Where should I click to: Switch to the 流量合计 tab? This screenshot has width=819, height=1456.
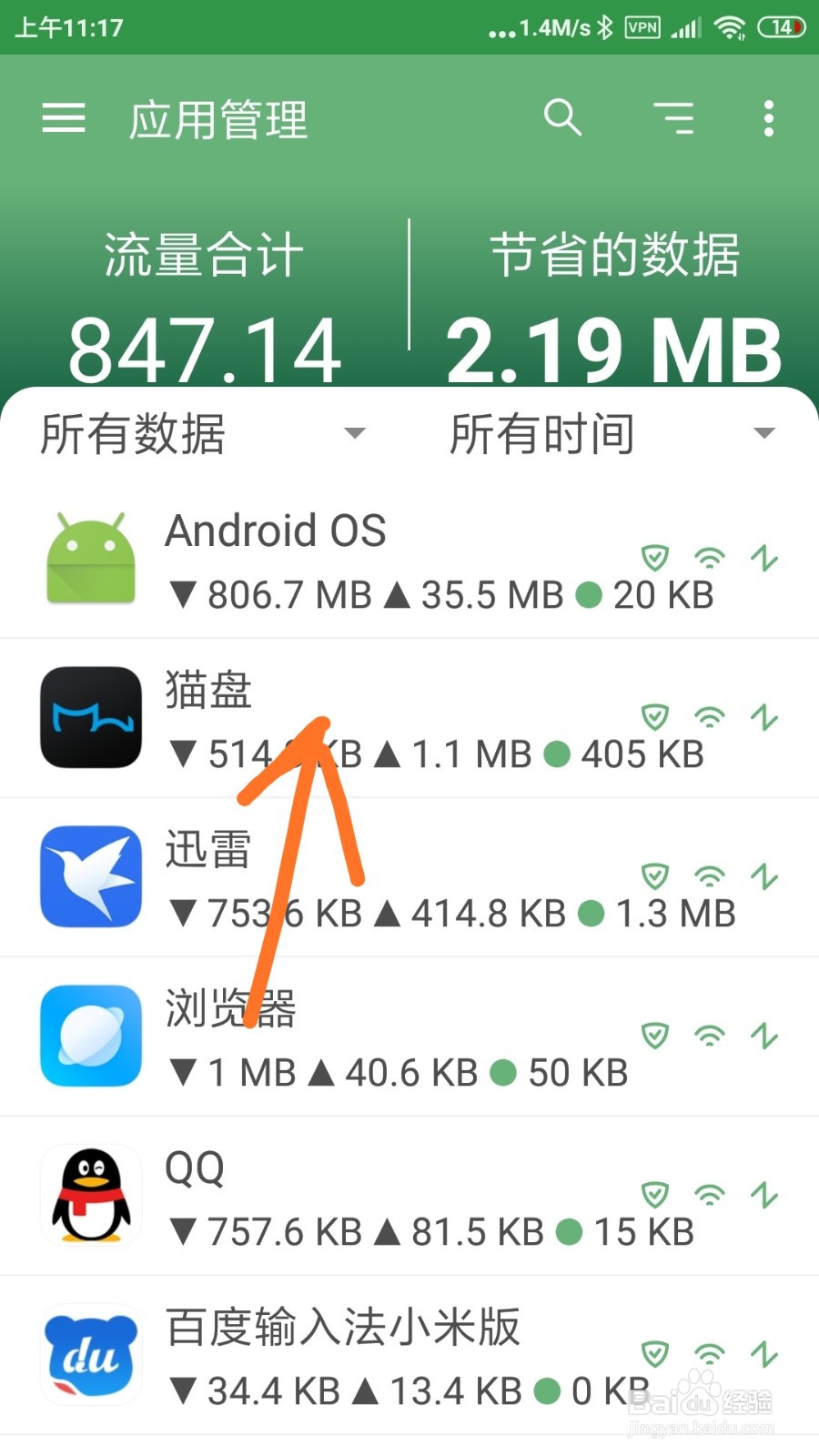pos(203,255)
